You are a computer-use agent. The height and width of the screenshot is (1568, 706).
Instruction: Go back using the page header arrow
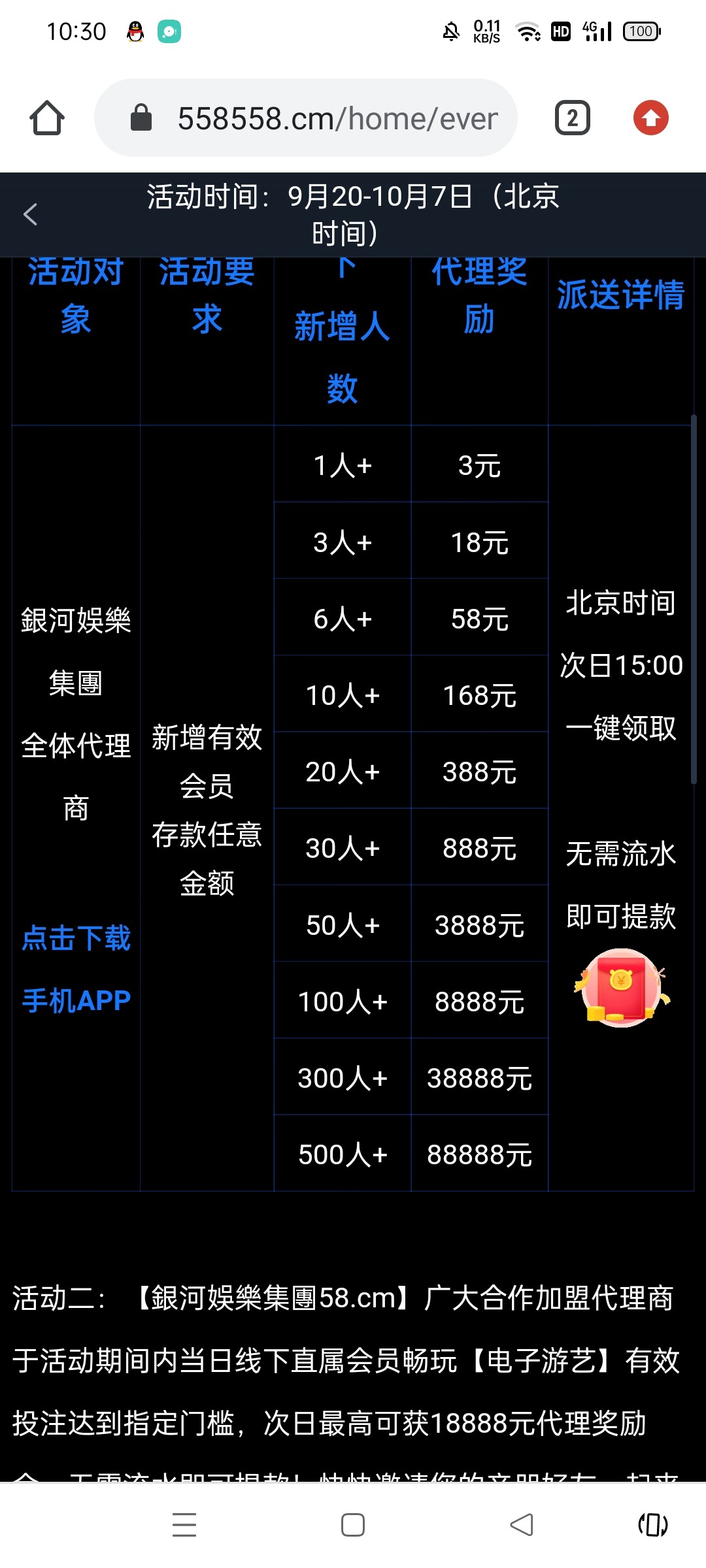click(x=31, y=214)
